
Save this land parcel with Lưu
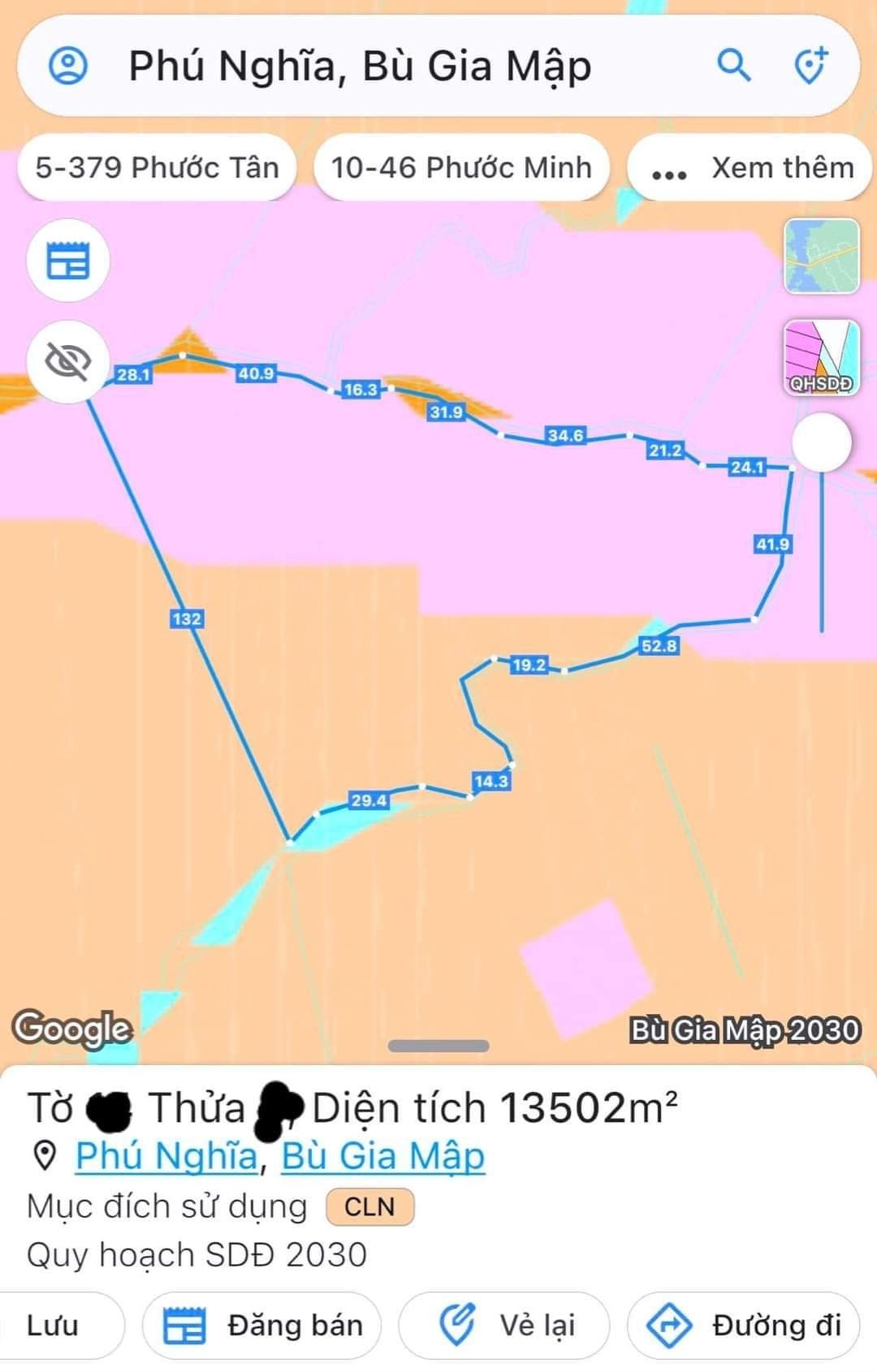[x=54, y=1325]
